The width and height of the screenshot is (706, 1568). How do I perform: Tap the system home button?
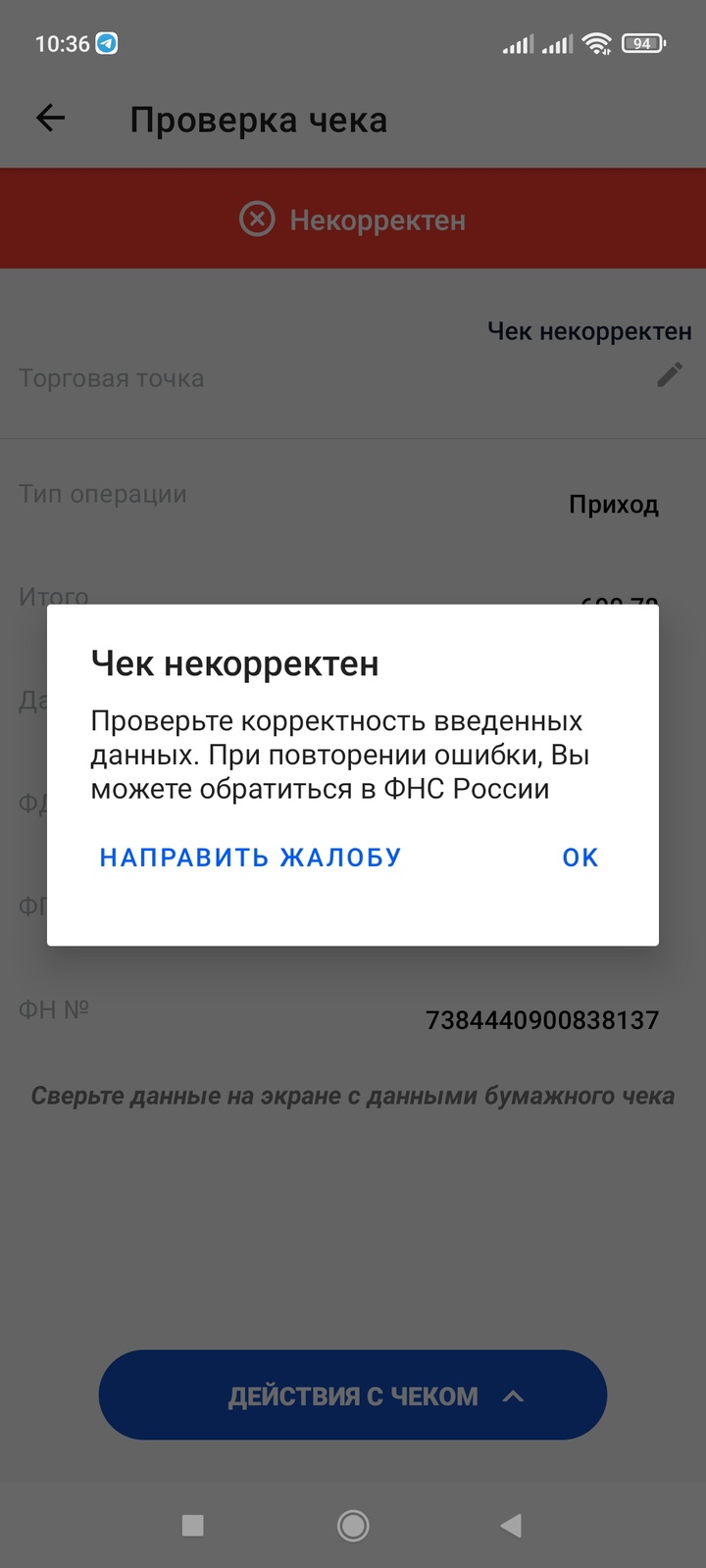coord(353,1525)
